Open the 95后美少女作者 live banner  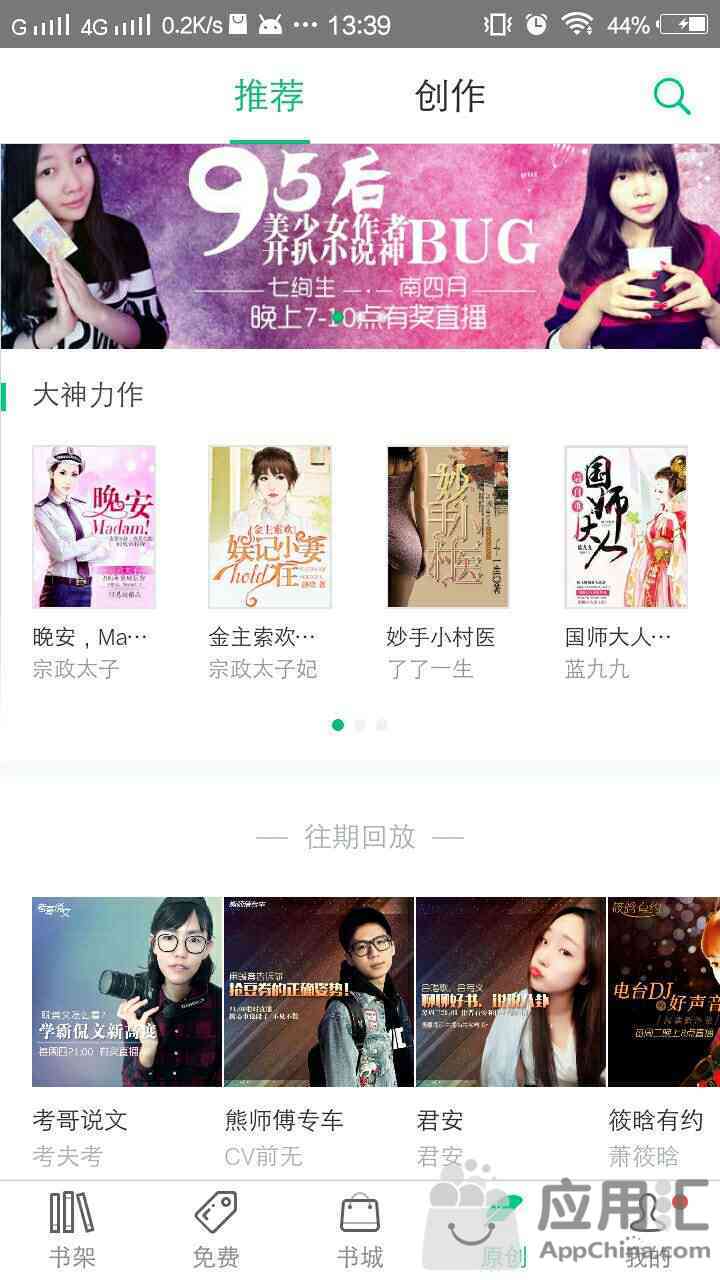(x=360, y=246)
